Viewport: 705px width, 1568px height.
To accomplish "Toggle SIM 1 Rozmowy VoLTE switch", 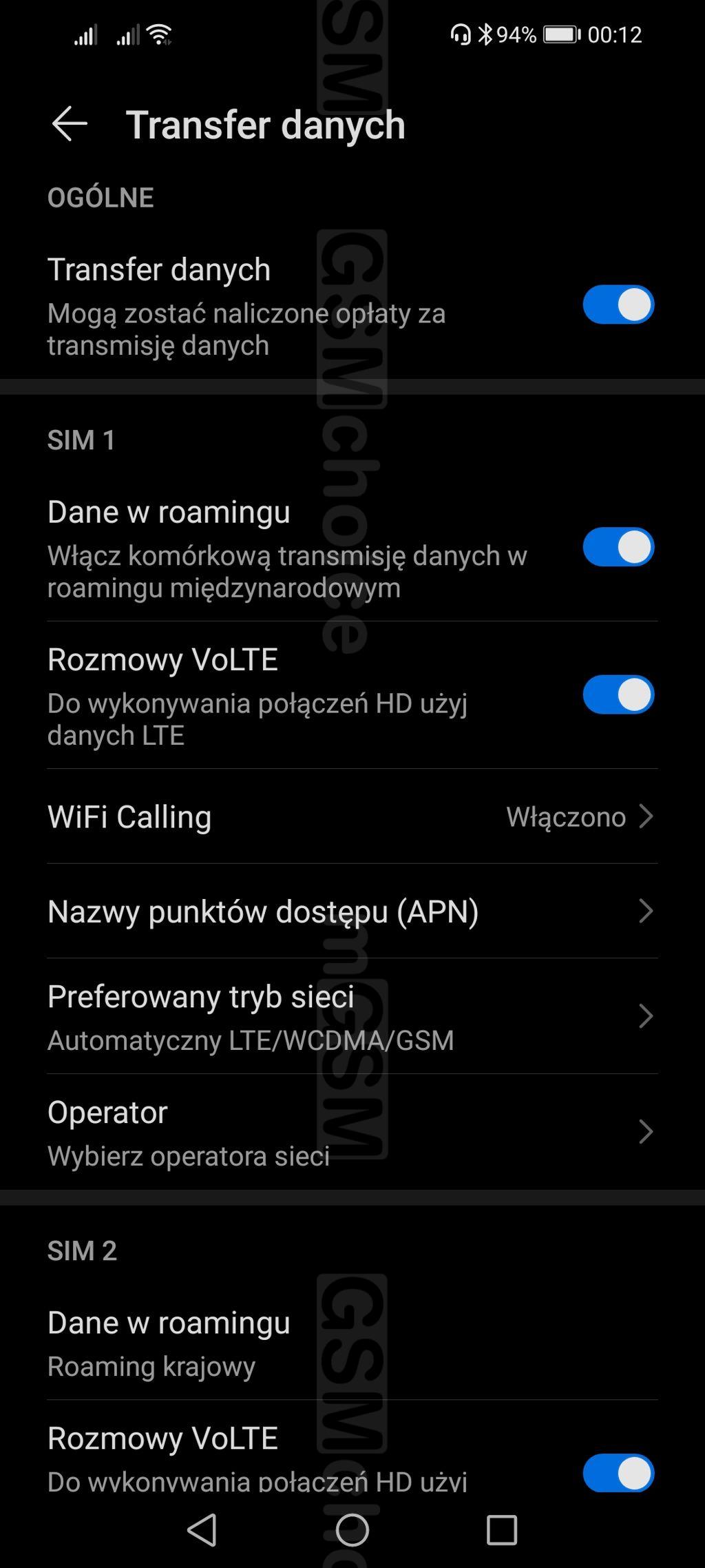I will (x=618, y=694).
